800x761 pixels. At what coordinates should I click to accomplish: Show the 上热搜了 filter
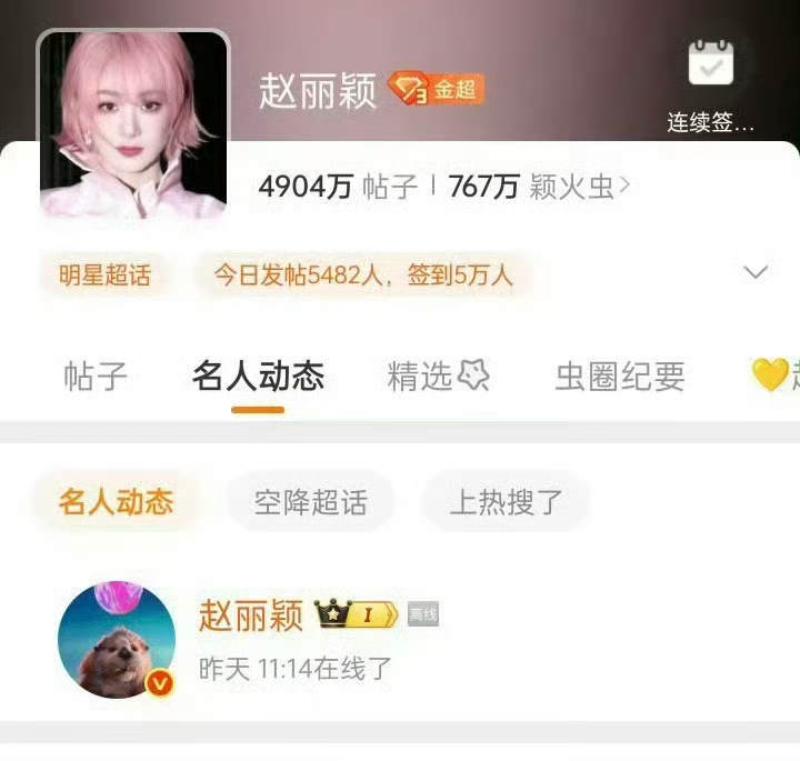coord(506,501)
